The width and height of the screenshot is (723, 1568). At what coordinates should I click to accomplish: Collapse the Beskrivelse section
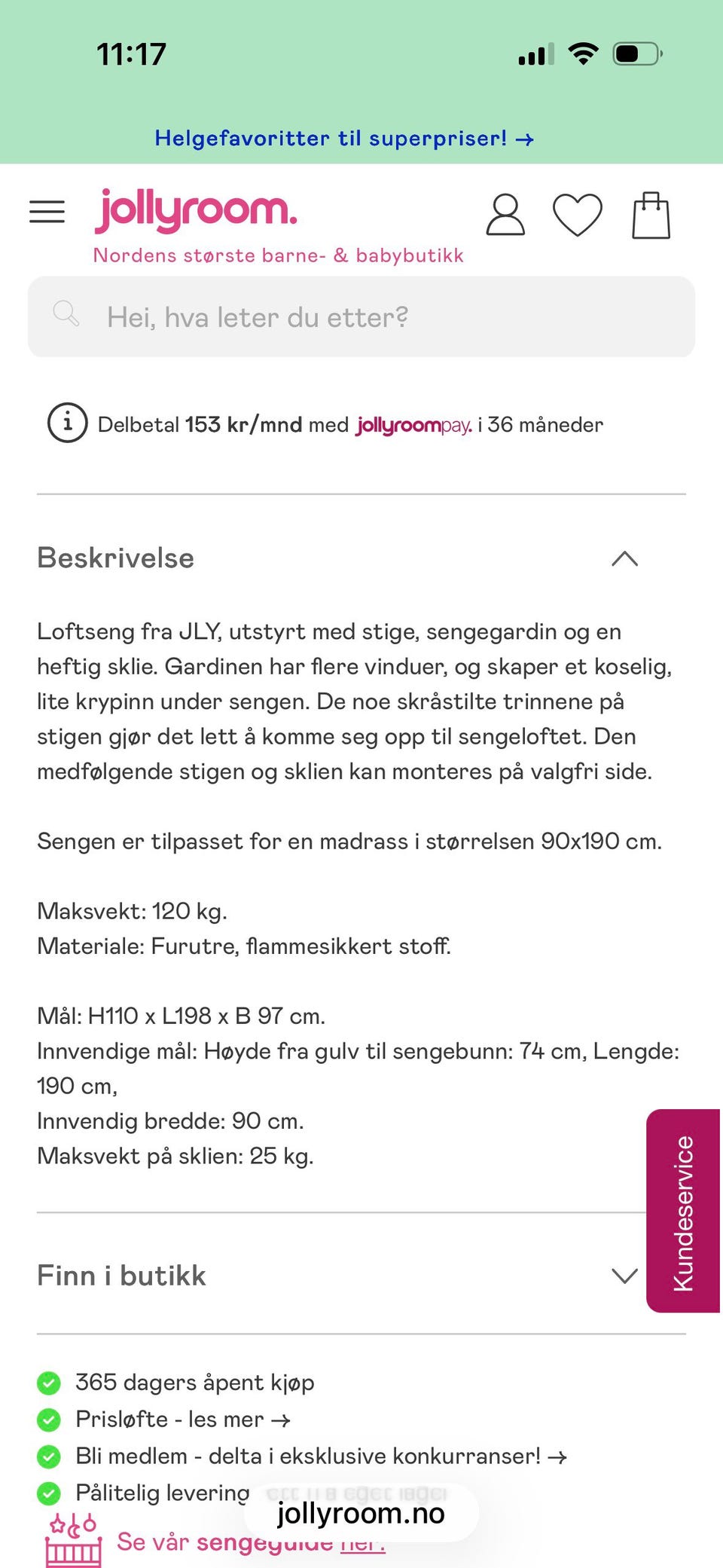(x=624, y=558)
